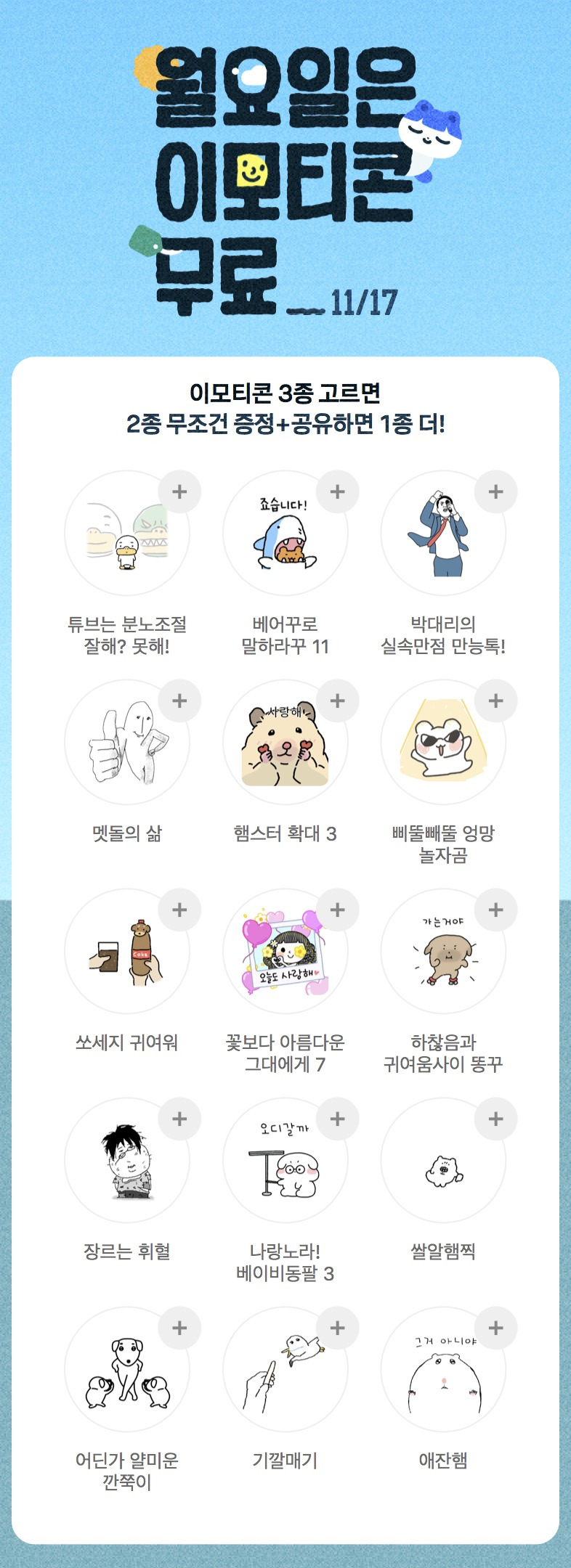Add 하찮음과 귀여움사이 똥꾸 emoticon
Screen dimensions: 571x1568
495,910
